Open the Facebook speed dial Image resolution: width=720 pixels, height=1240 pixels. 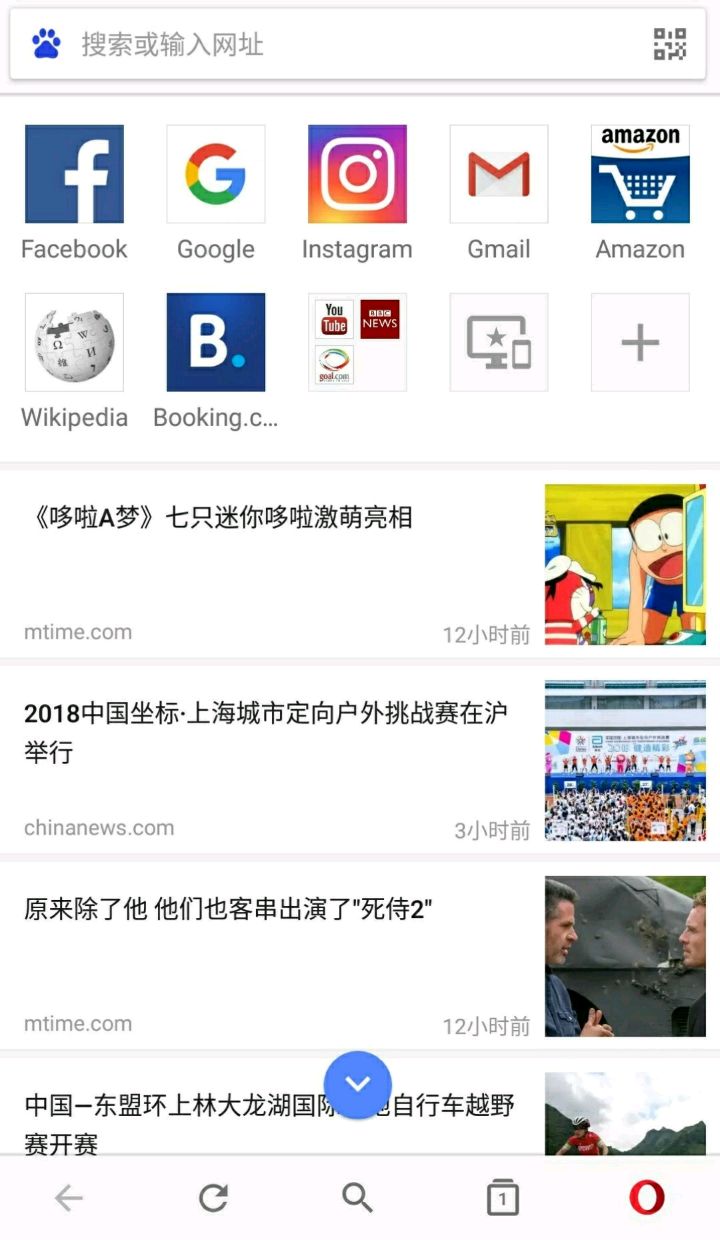[74, 174]
